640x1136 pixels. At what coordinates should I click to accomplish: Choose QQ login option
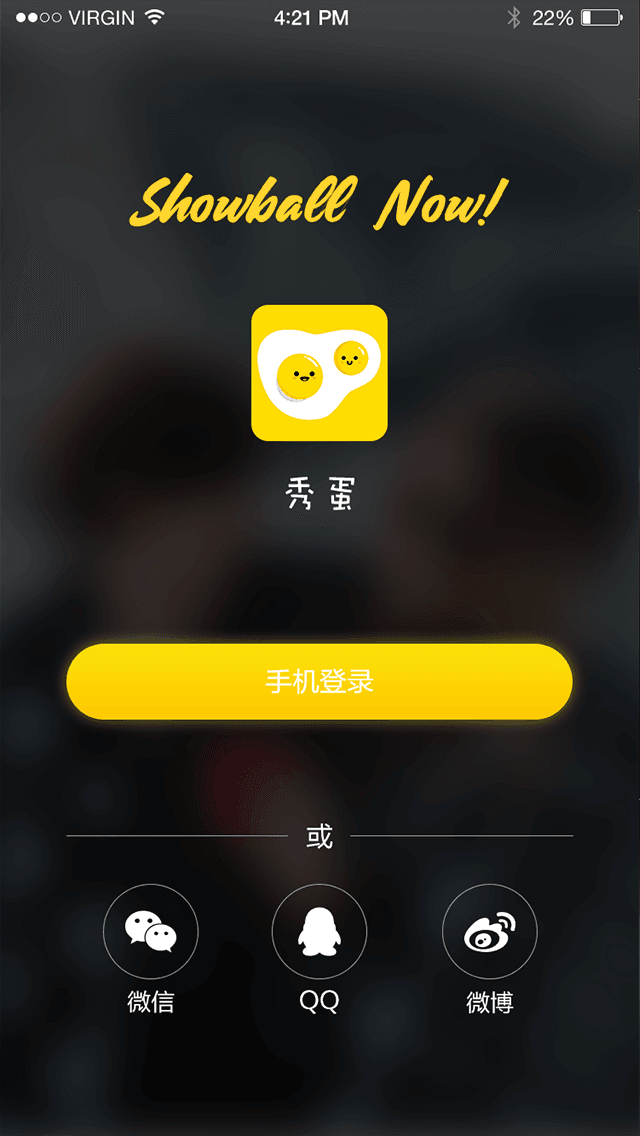[x=319, y=932]
